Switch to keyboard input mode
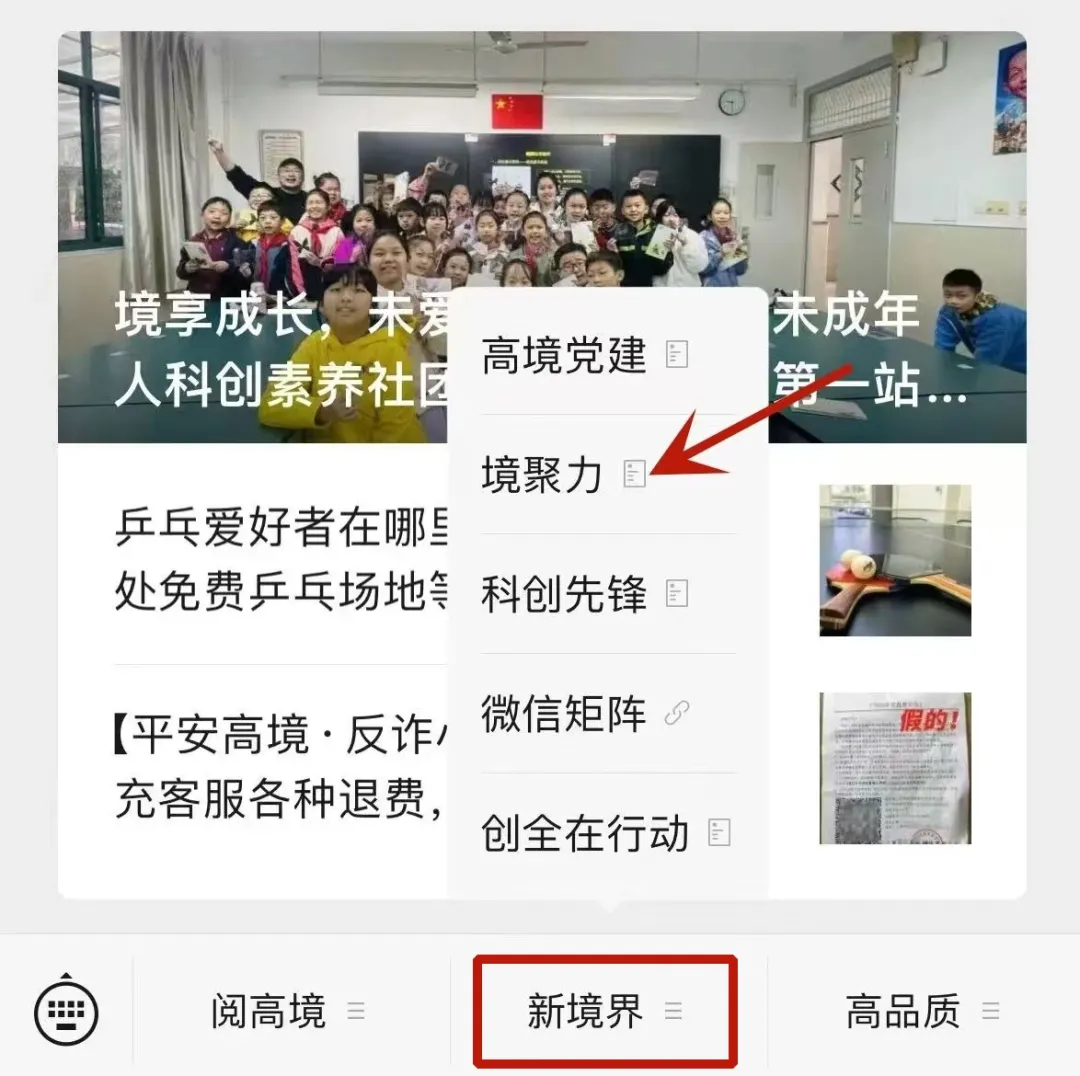The image size is (1080, 1076). [66, 1011]
